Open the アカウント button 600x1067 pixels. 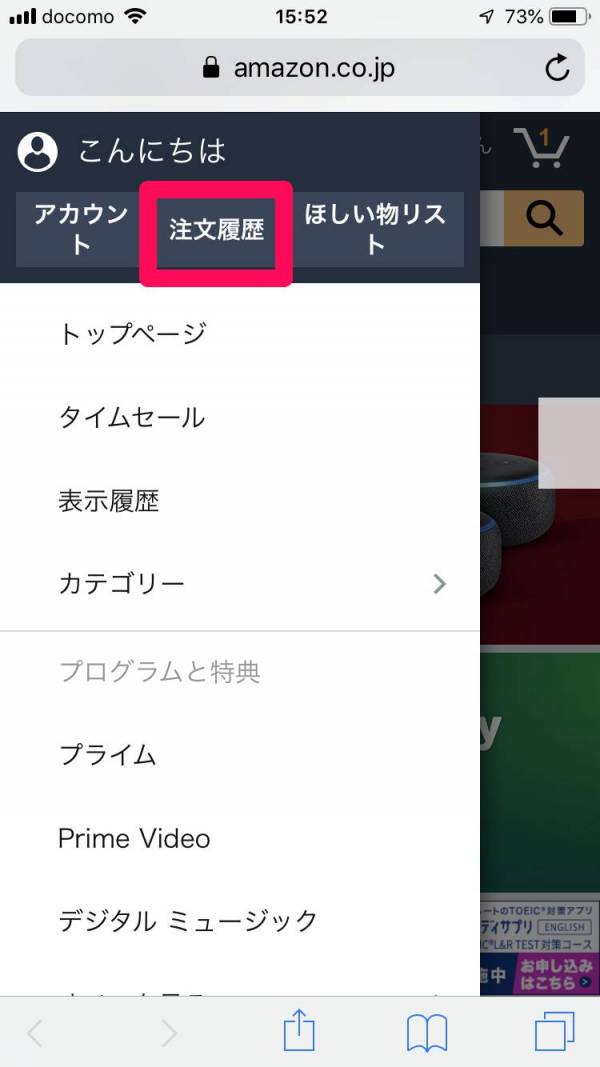pyautogui.click(x=81, y=229)
